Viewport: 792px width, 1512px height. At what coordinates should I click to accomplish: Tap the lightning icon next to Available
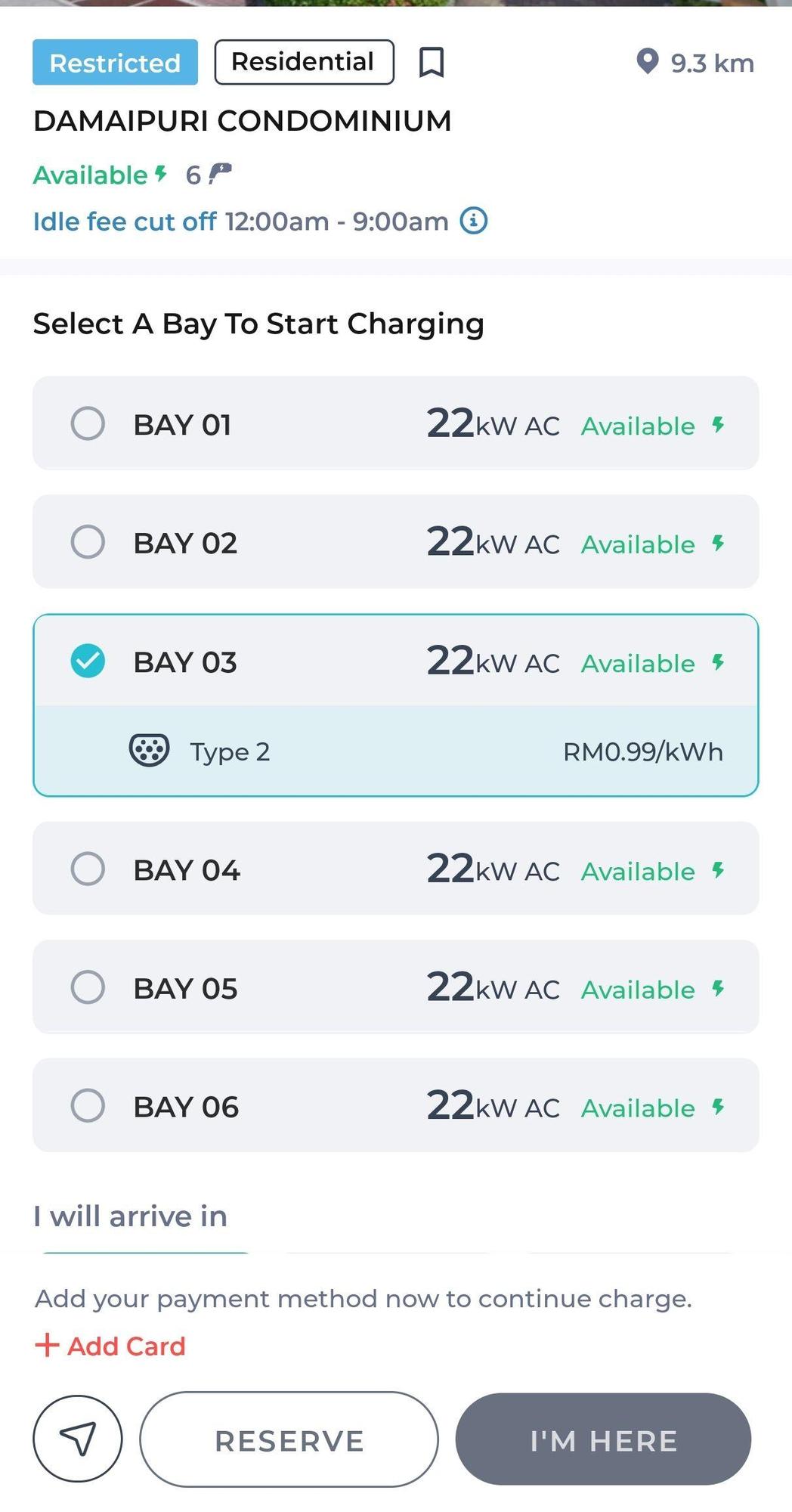click(x=159, y=174)
